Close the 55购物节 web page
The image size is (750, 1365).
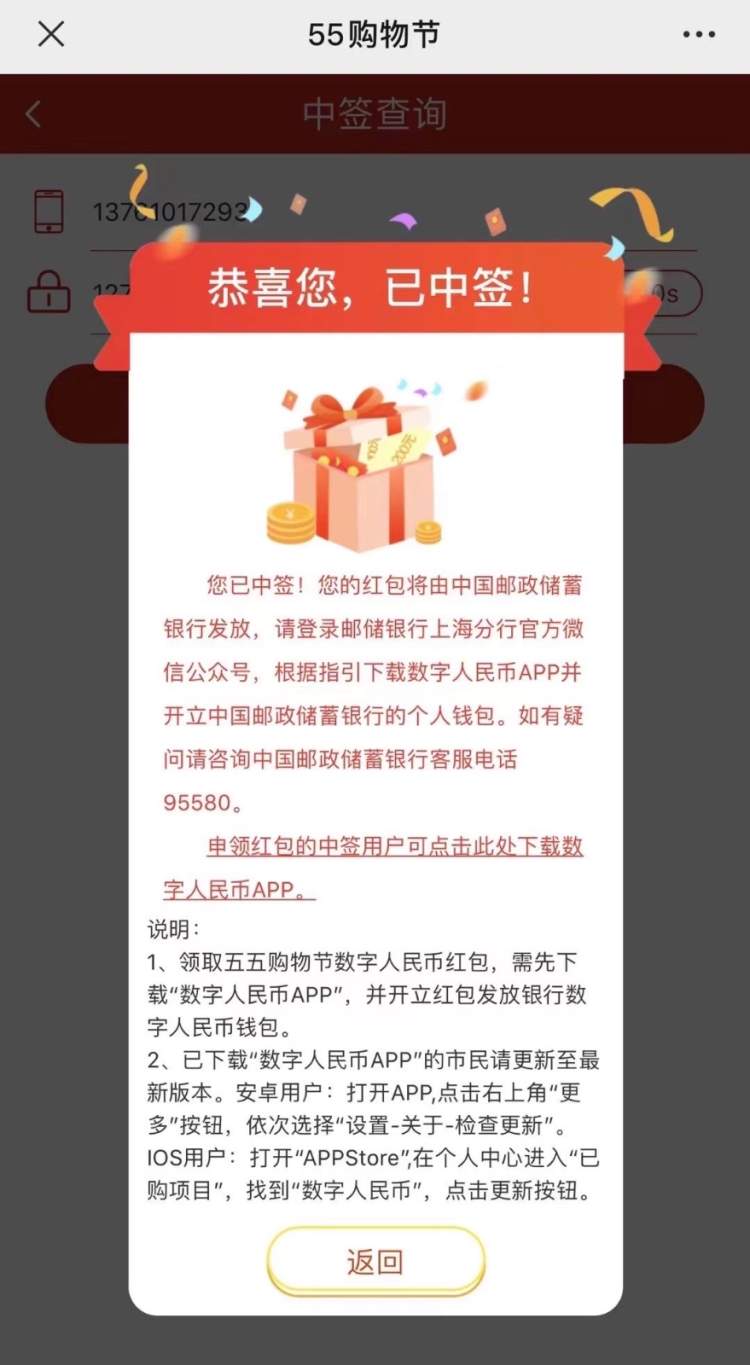51,35
